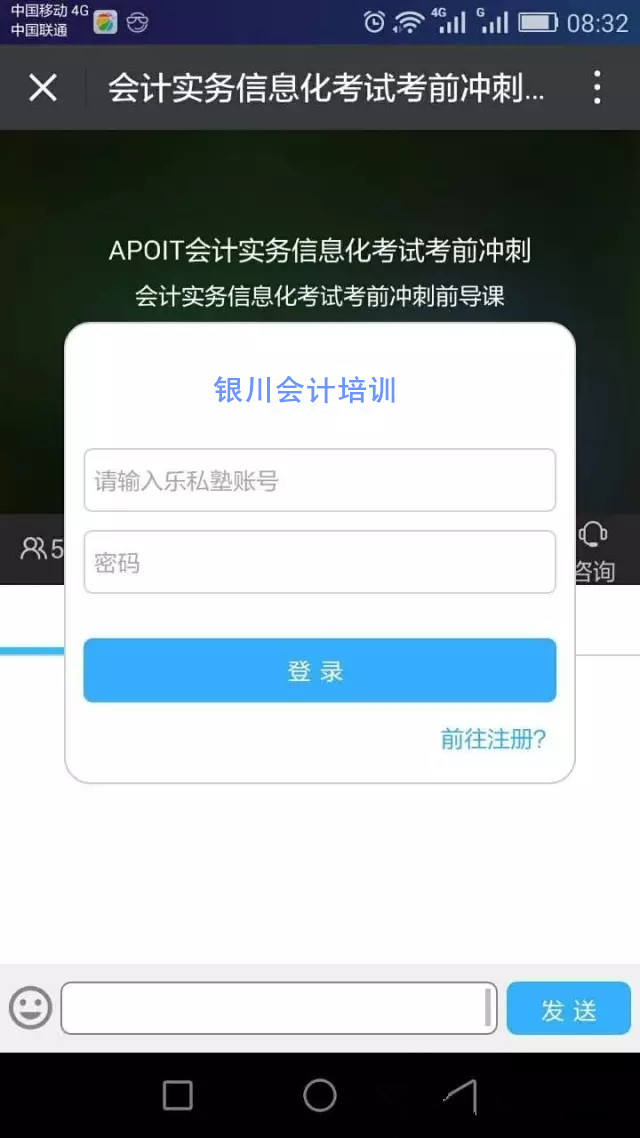Tap the 登录 login button
The height and width of the screenshot is (1138, 640).
pyautogui.click(x=319, y=671)
